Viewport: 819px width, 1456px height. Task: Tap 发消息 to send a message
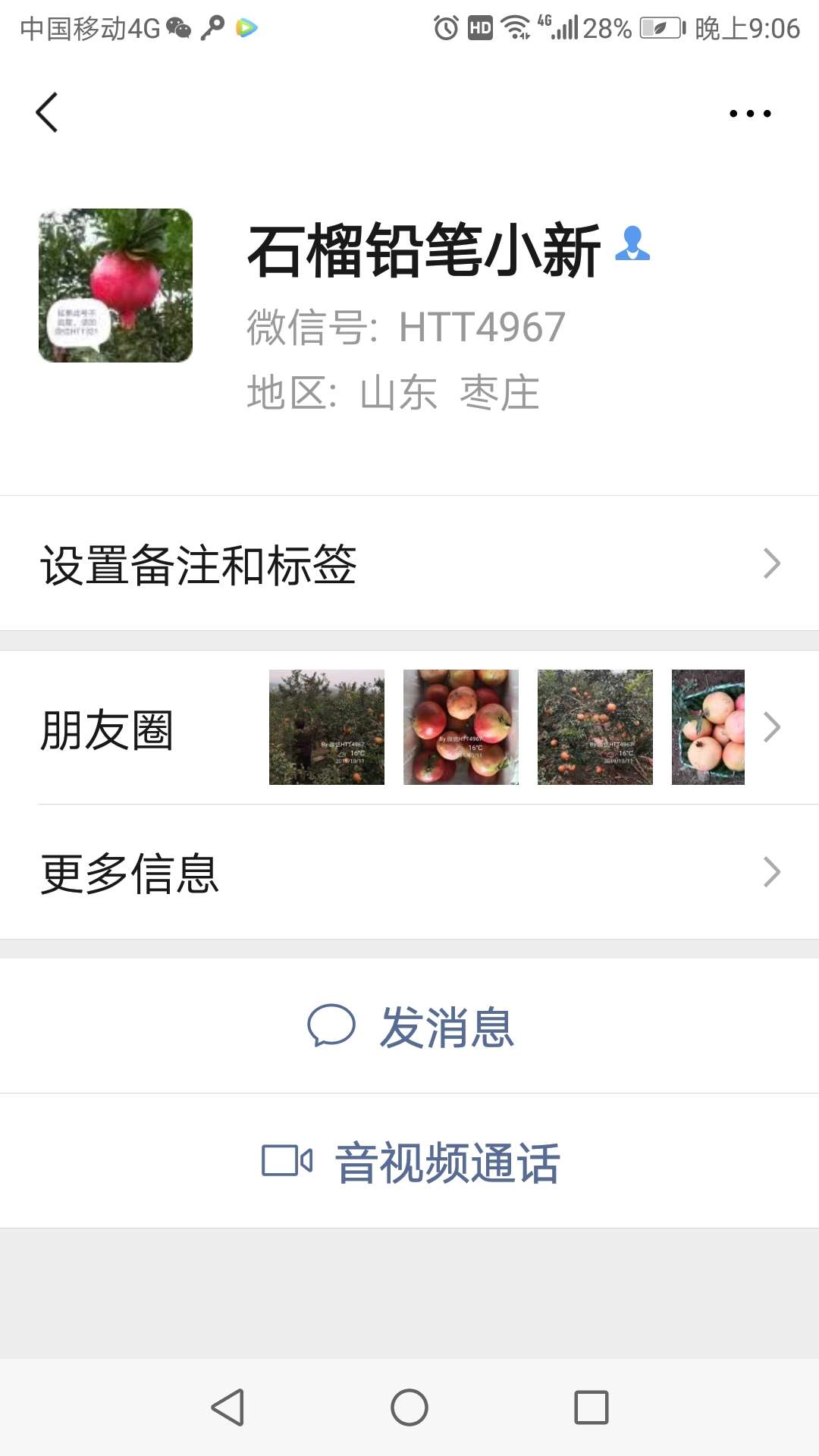[411, 1027]
